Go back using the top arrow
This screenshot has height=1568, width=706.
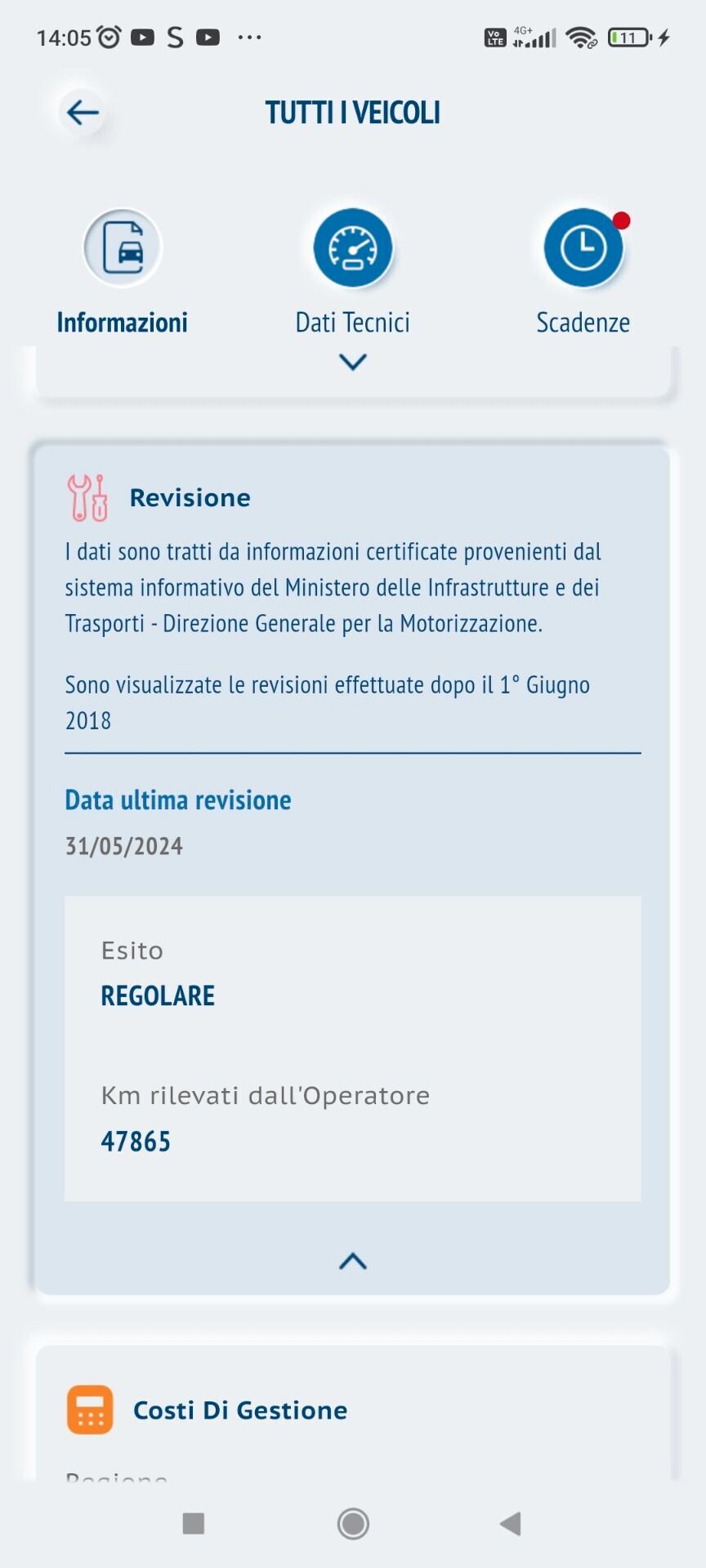[83, 113]
